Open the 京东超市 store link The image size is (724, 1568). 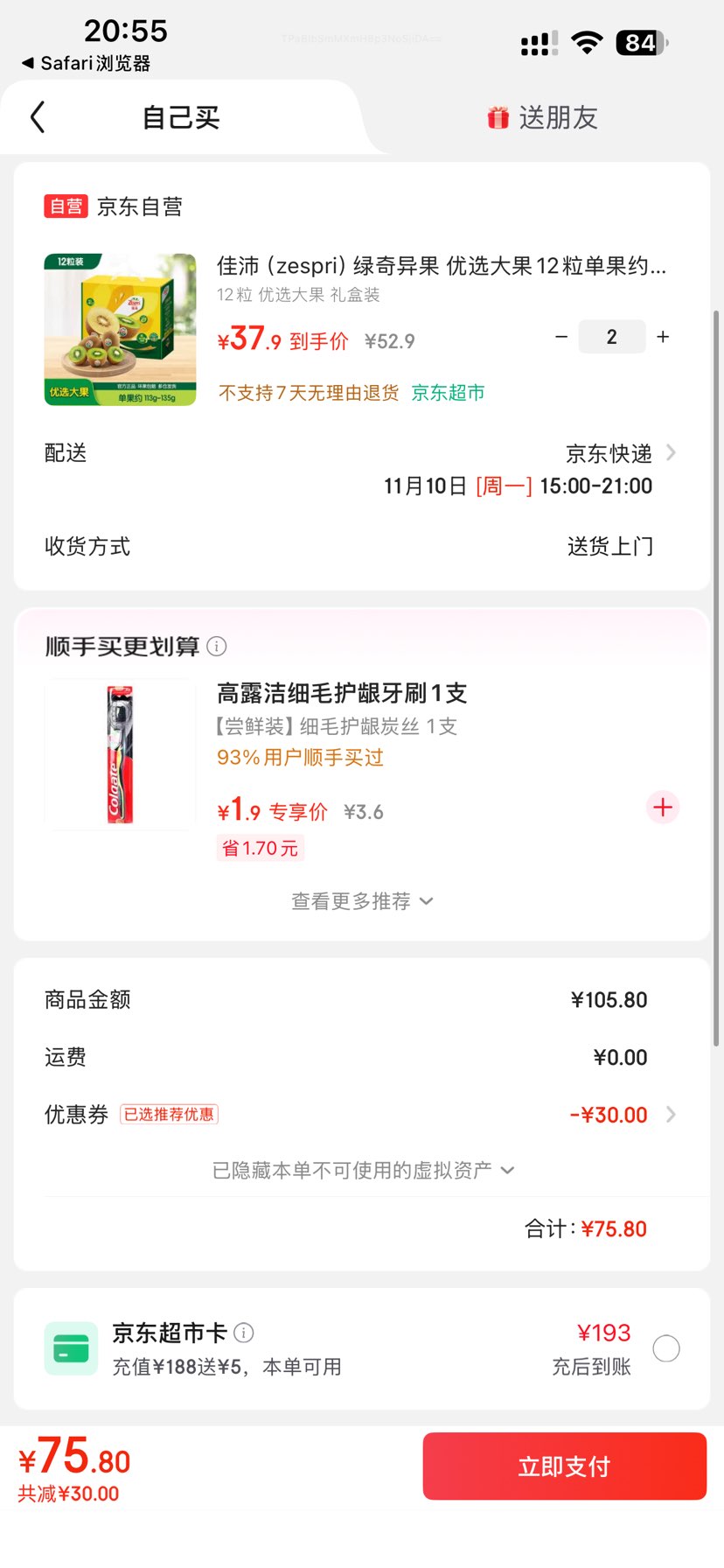(x=447, y=393)
